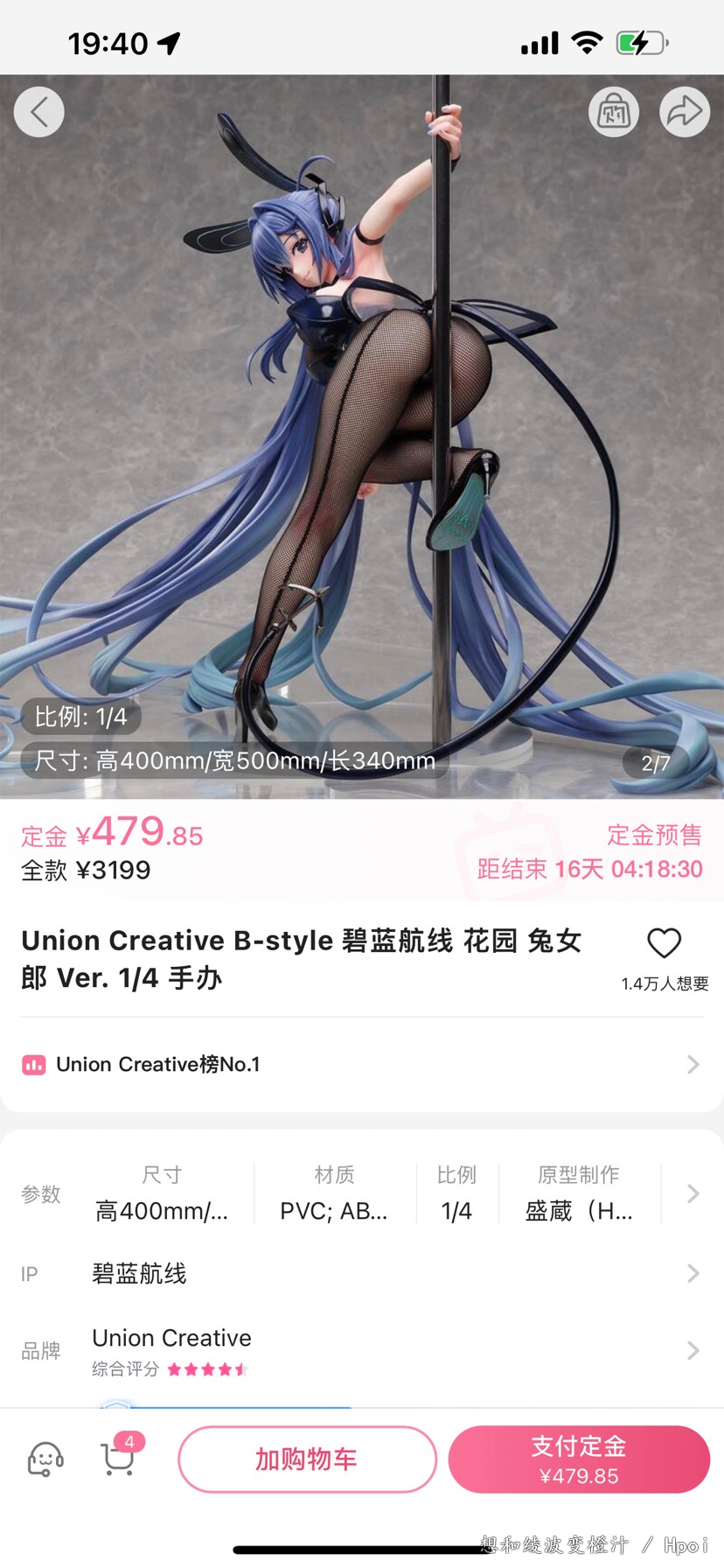This screenshot has width=724, height=1568.
Task: Pay the deposit with 支付定金
Action: coord(579,1459)
